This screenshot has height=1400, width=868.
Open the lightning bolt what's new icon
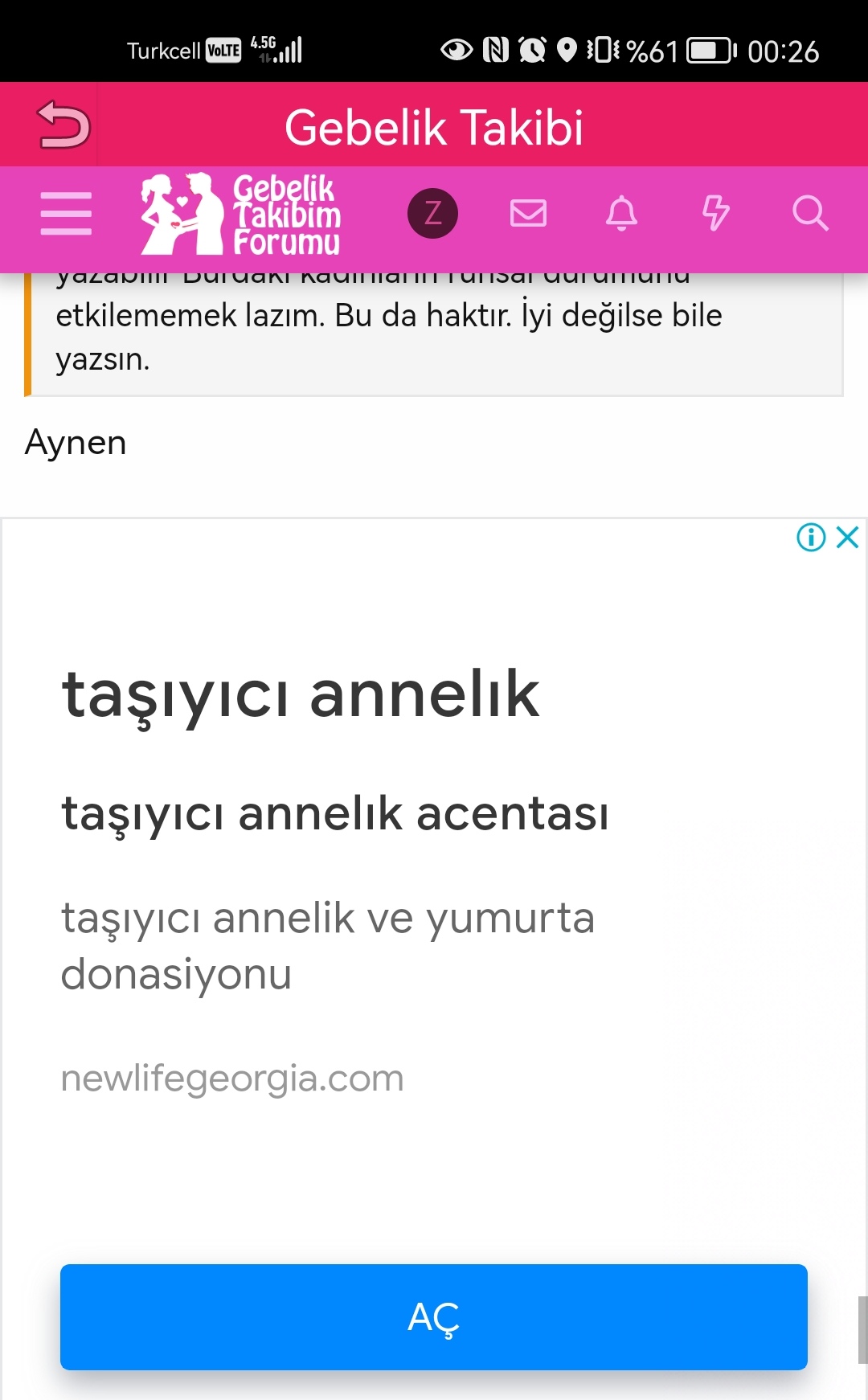[715, 214]
